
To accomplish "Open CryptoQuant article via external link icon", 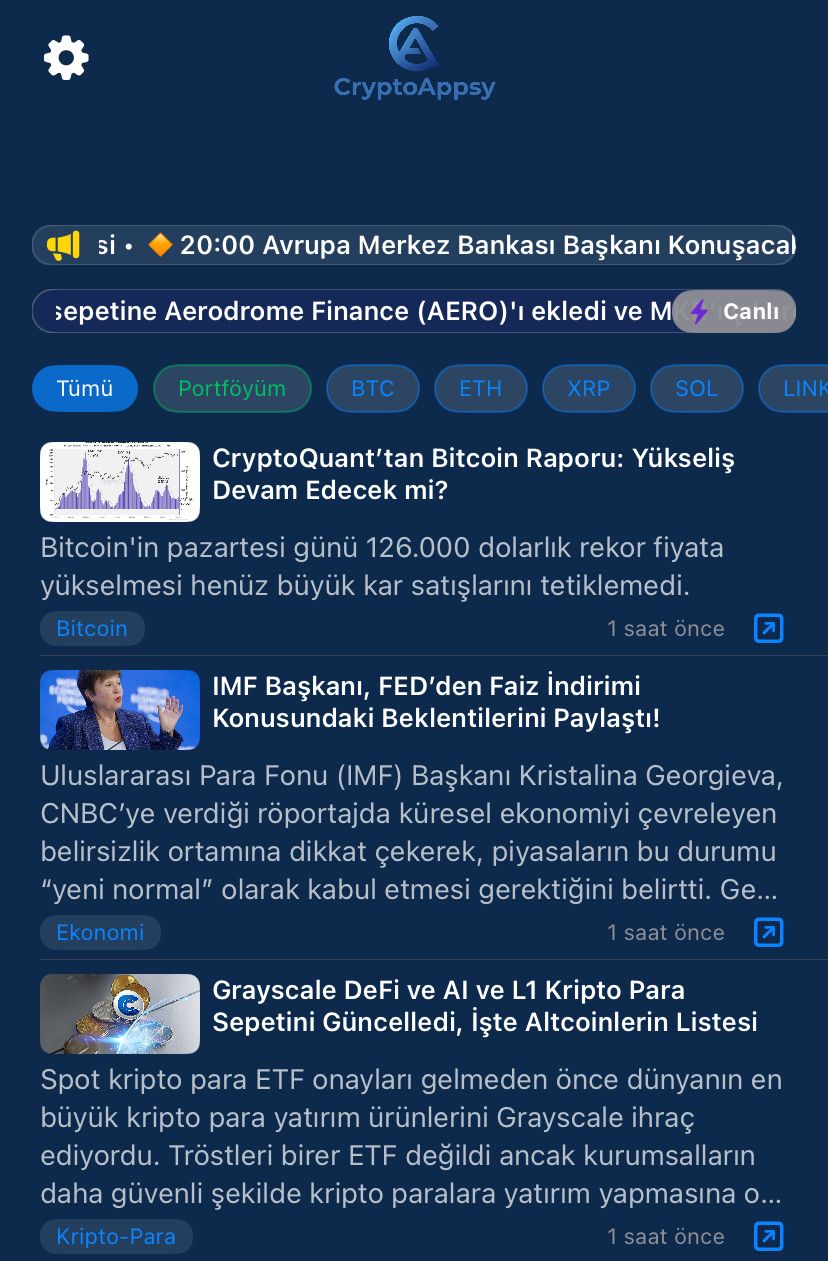I will (x=768, y=628).
